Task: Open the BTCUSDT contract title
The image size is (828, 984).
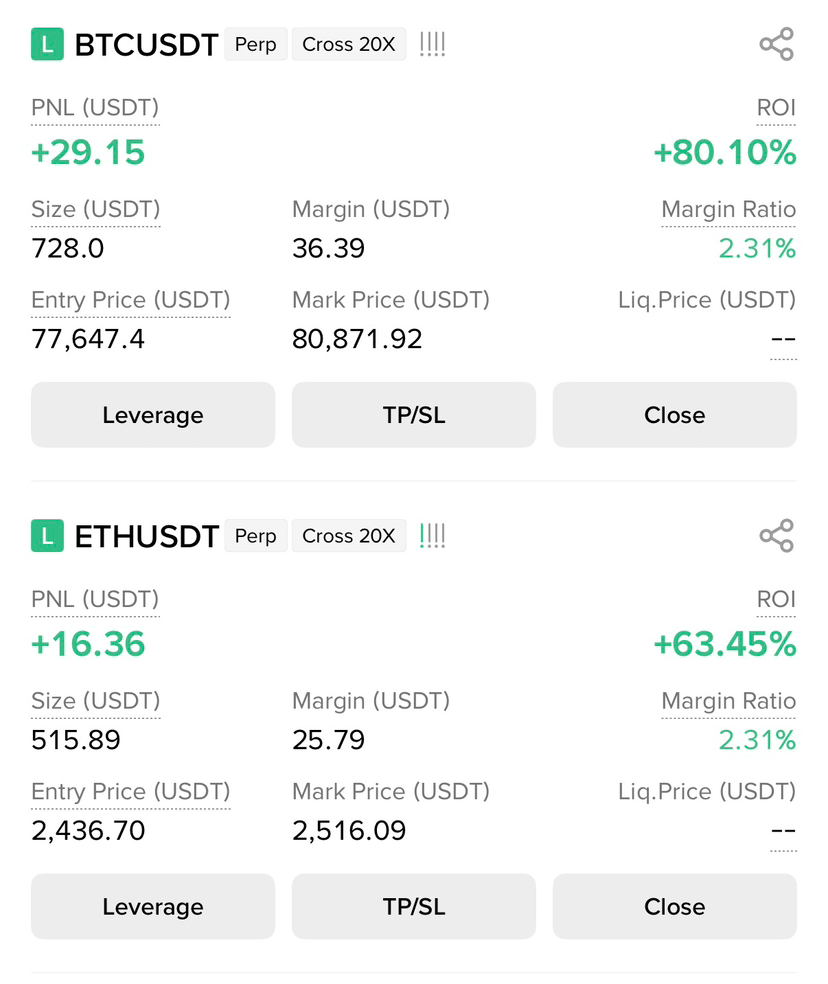Action: pos(146,45)
